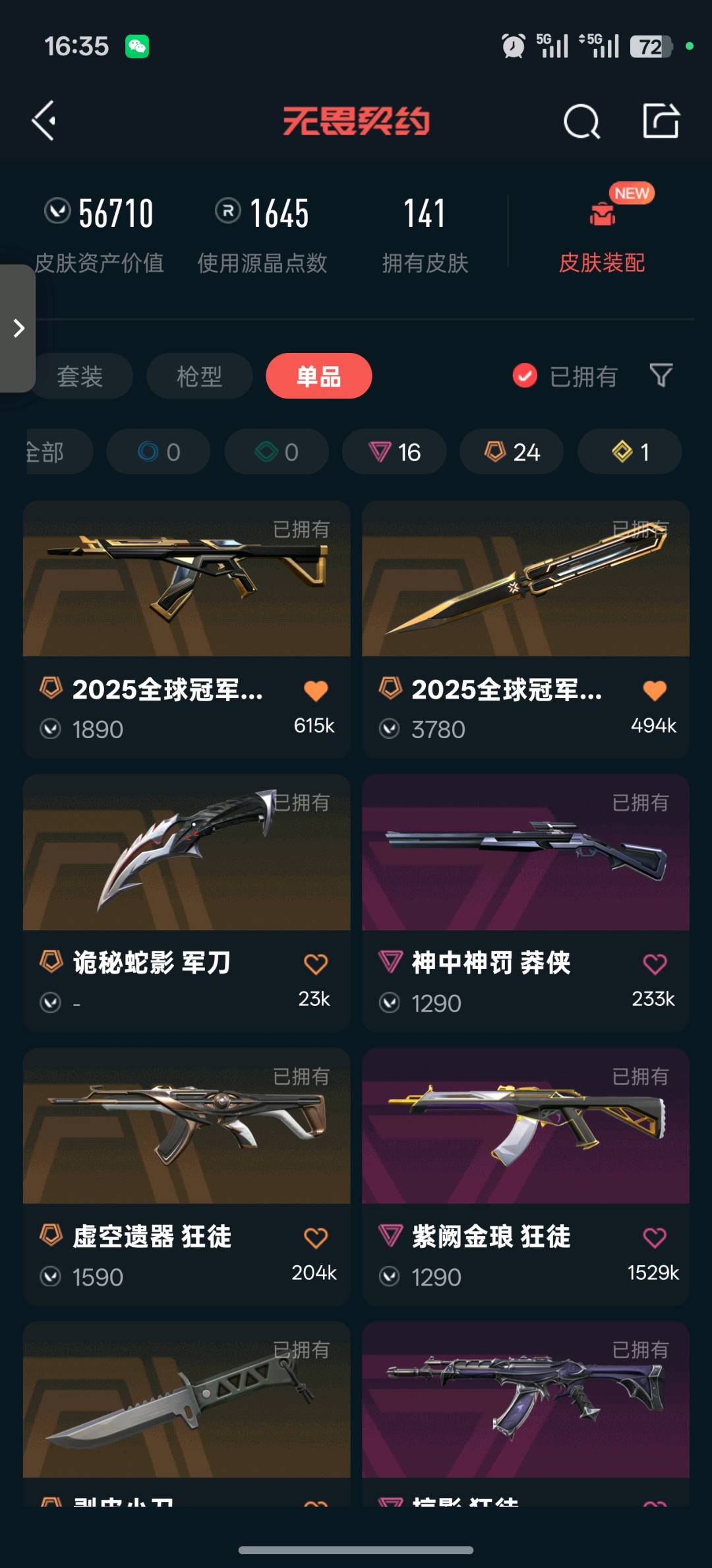Unlike the 2025全球冠军 skin priced 1890
Viewport: 712px width, 1568px height.
point(316,690)
